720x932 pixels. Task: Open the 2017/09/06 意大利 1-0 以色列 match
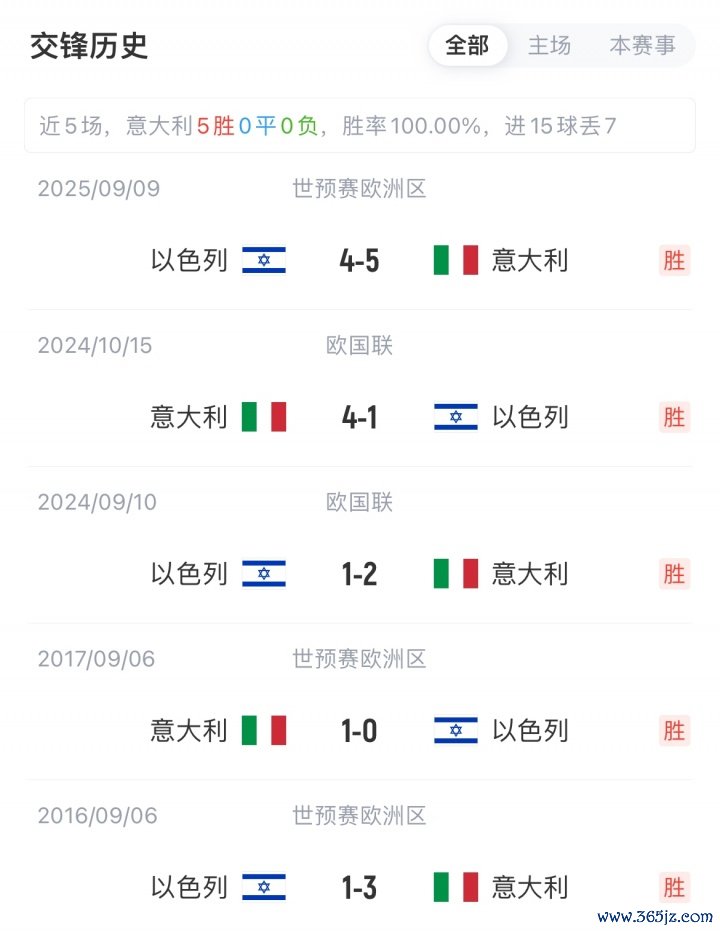(x=359, y=731)
